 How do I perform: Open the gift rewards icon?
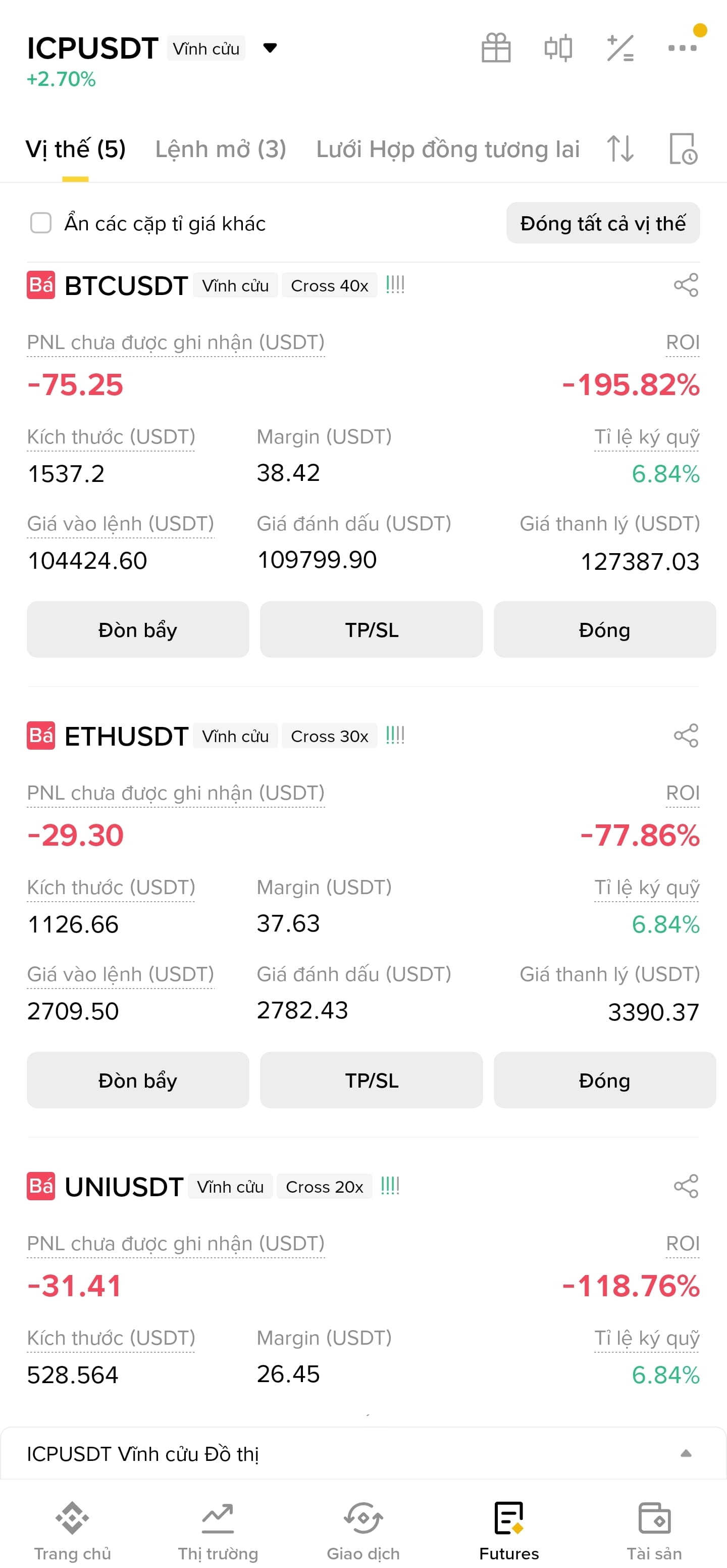coord(496,47)
